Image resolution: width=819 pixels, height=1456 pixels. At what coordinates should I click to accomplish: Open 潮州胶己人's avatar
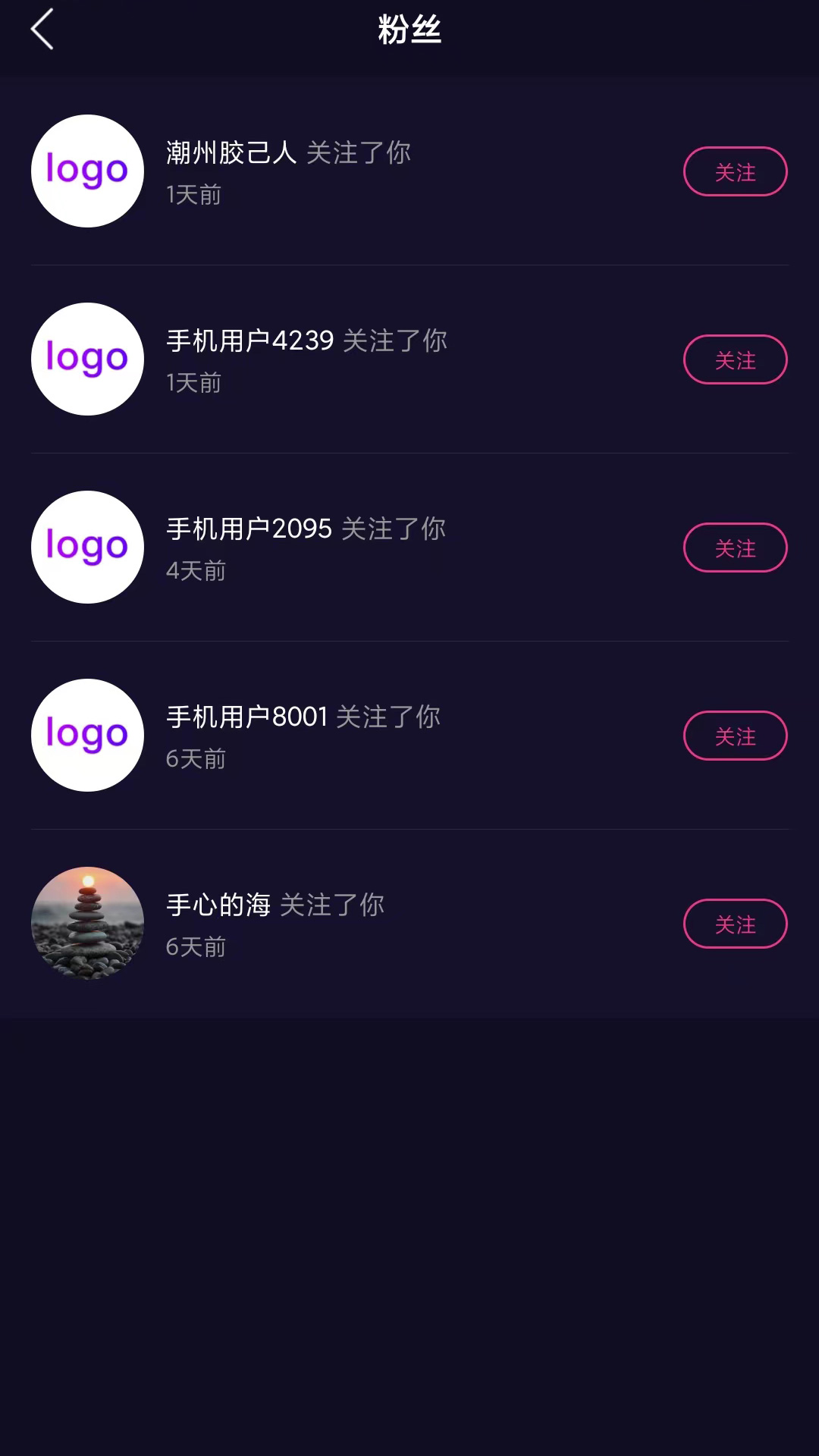(x=87, y=171)
